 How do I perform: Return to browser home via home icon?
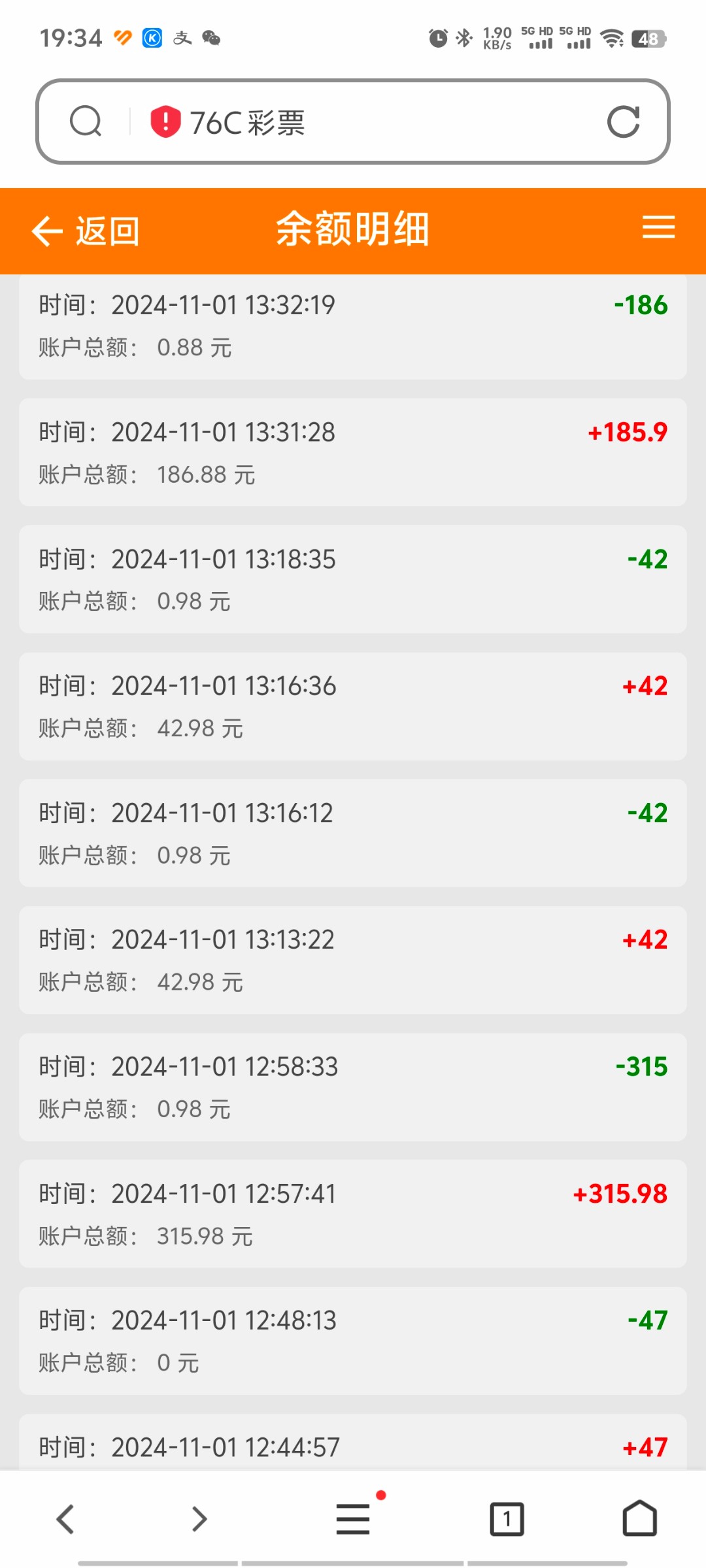[x=639, y=1518]
